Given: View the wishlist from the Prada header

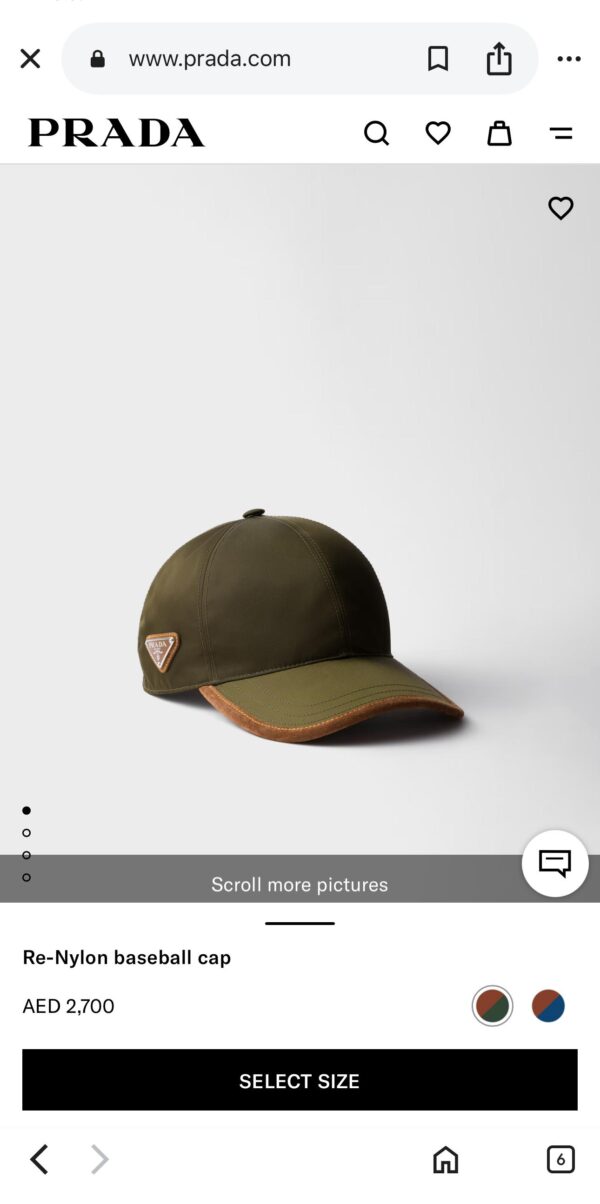Looking at the screenshot, I should click(x=438, y=133).
